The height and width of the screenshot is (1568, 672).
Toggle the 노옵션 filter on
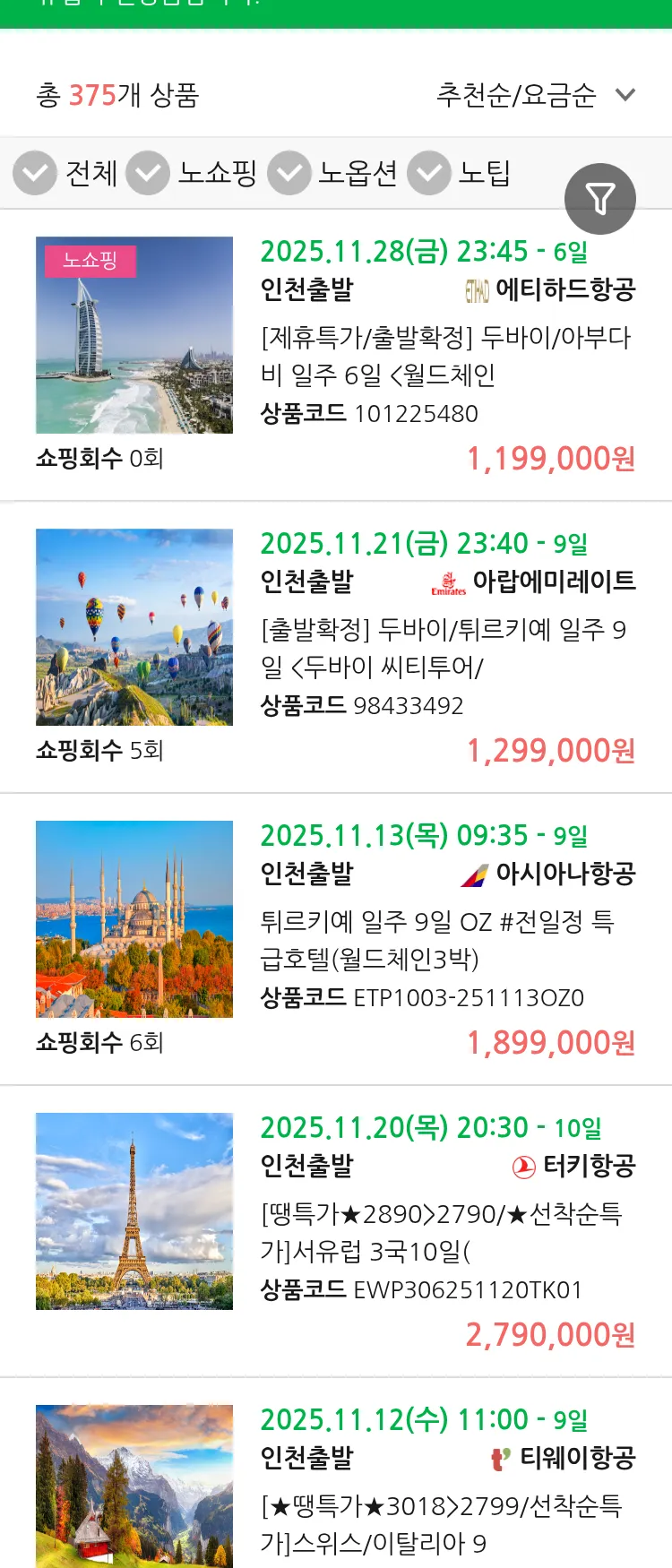[289, 173]
